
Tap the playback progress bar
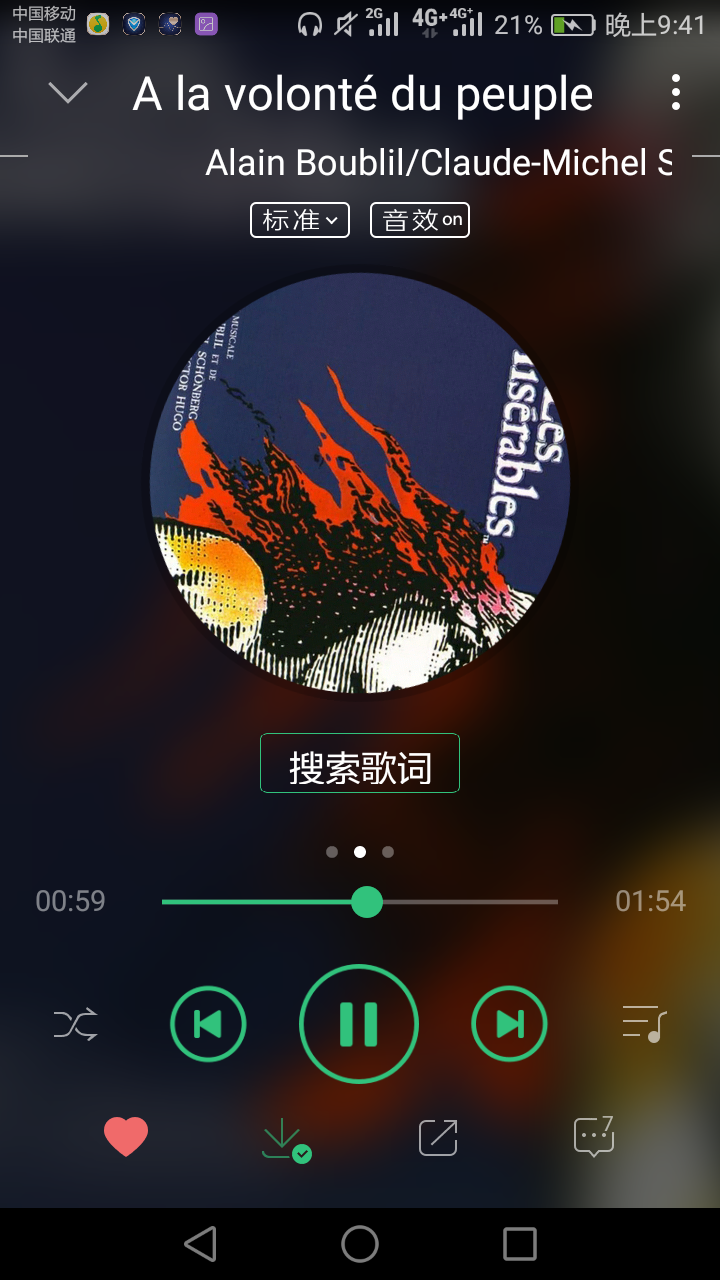point(360,902)
